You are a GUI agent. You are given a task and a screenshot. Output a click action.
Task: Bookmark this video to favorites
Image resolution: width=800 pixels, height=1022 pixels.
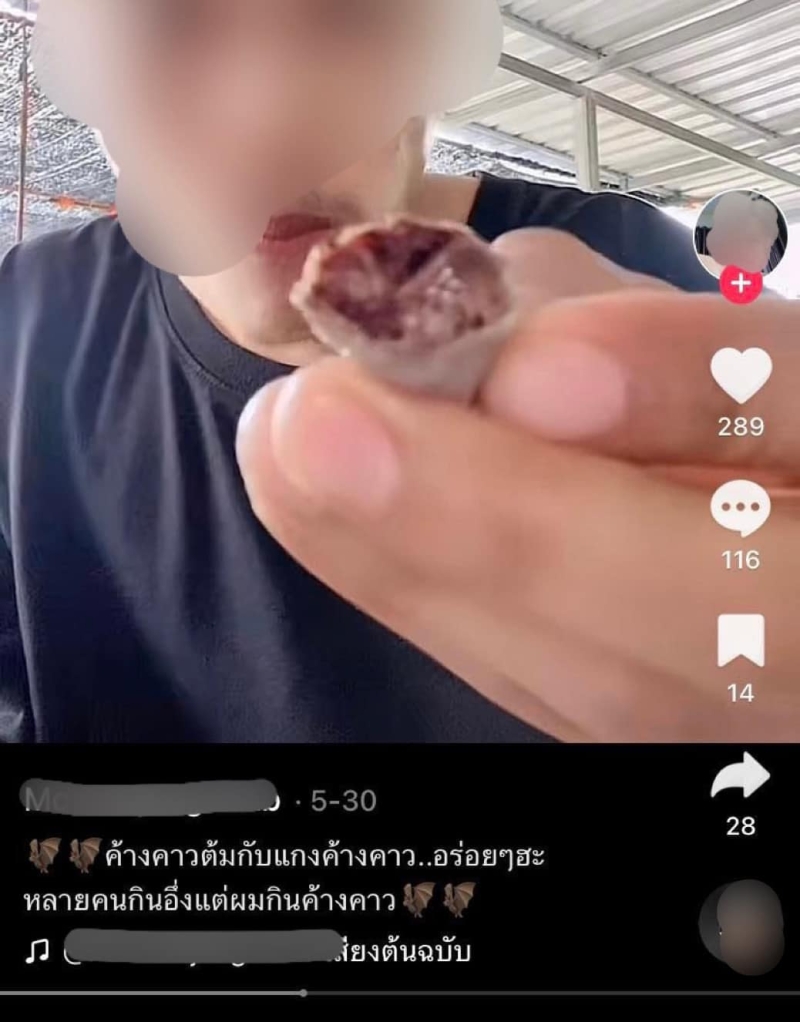click(x=740, y=641)
